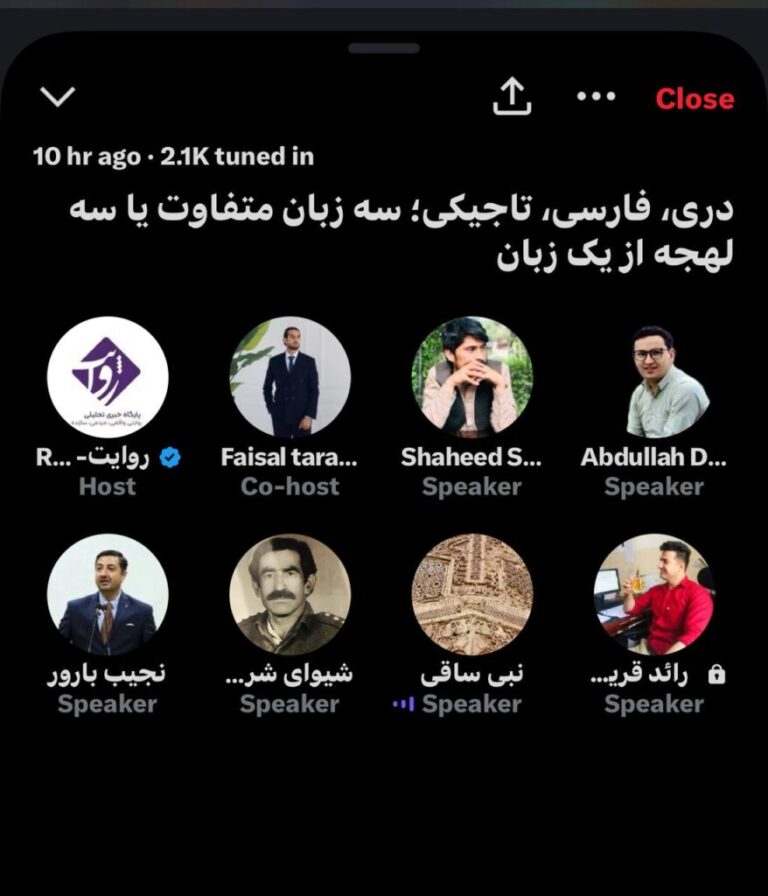768x896 pixels.
Task: View co-host Faisal tara's profile
Action: (290, 378)
